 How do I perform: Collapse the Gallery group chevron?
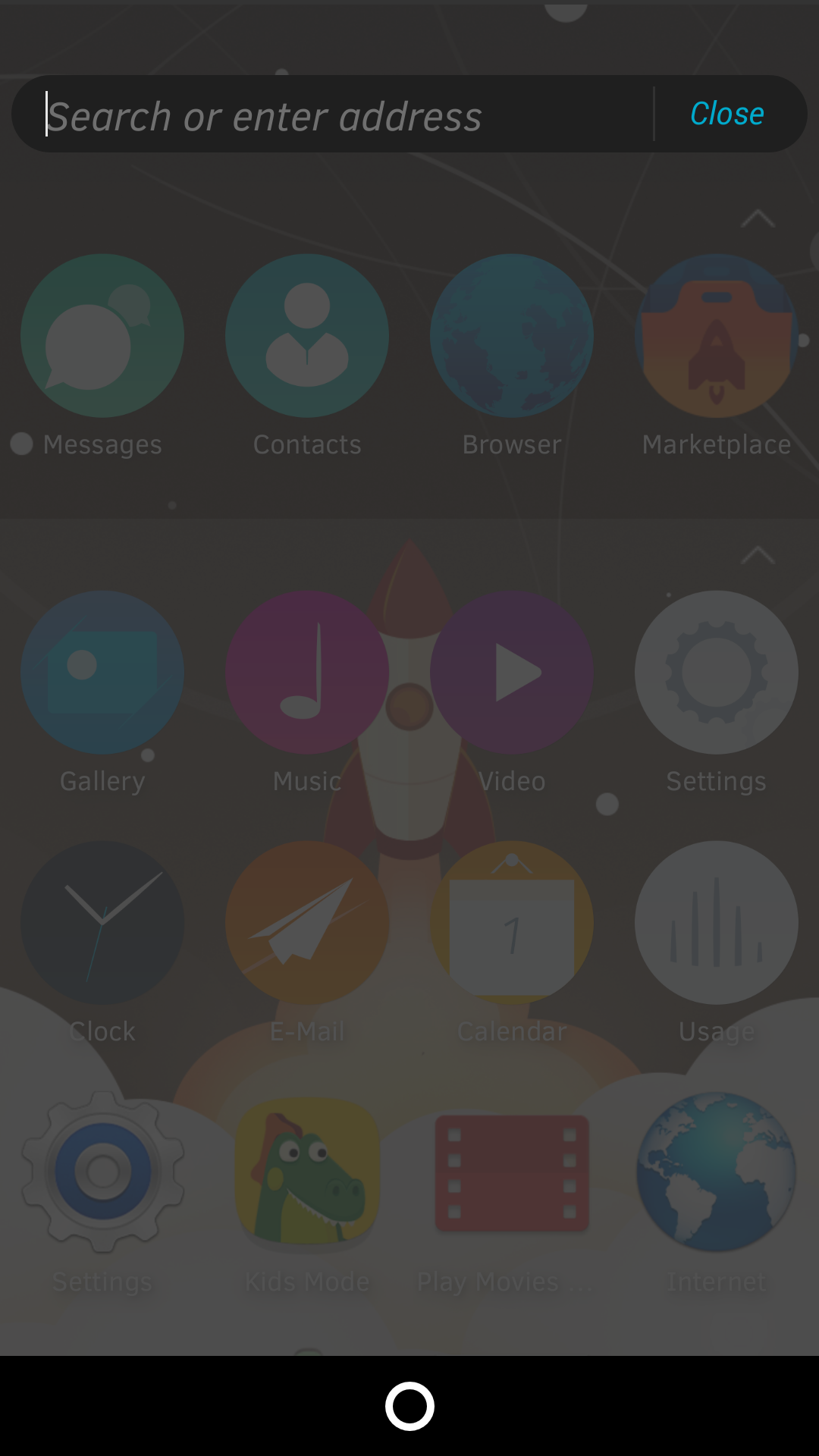757,555
